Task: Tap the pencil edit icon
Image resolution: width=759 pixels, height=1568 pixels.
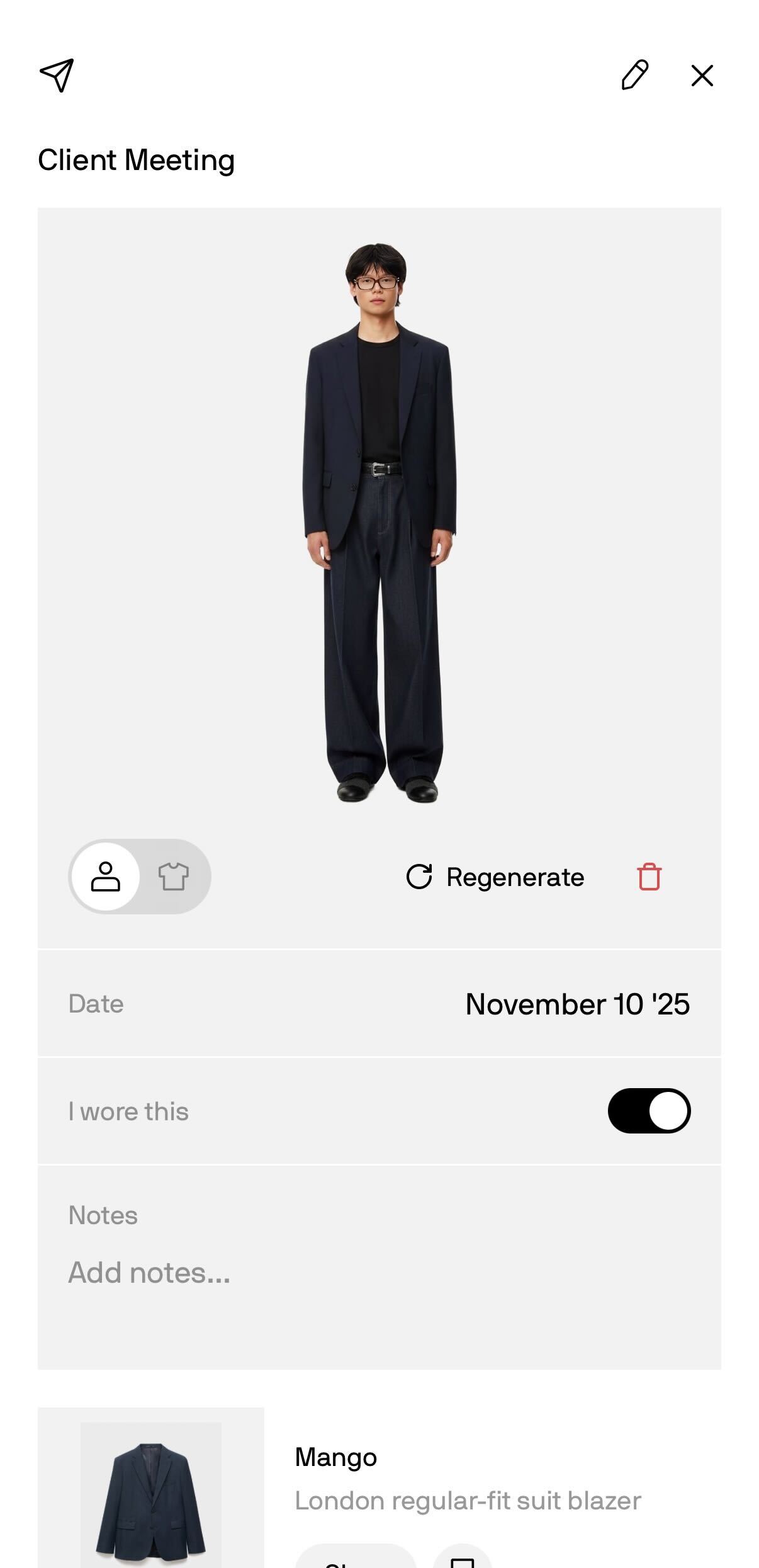Action: coord(634,75)
